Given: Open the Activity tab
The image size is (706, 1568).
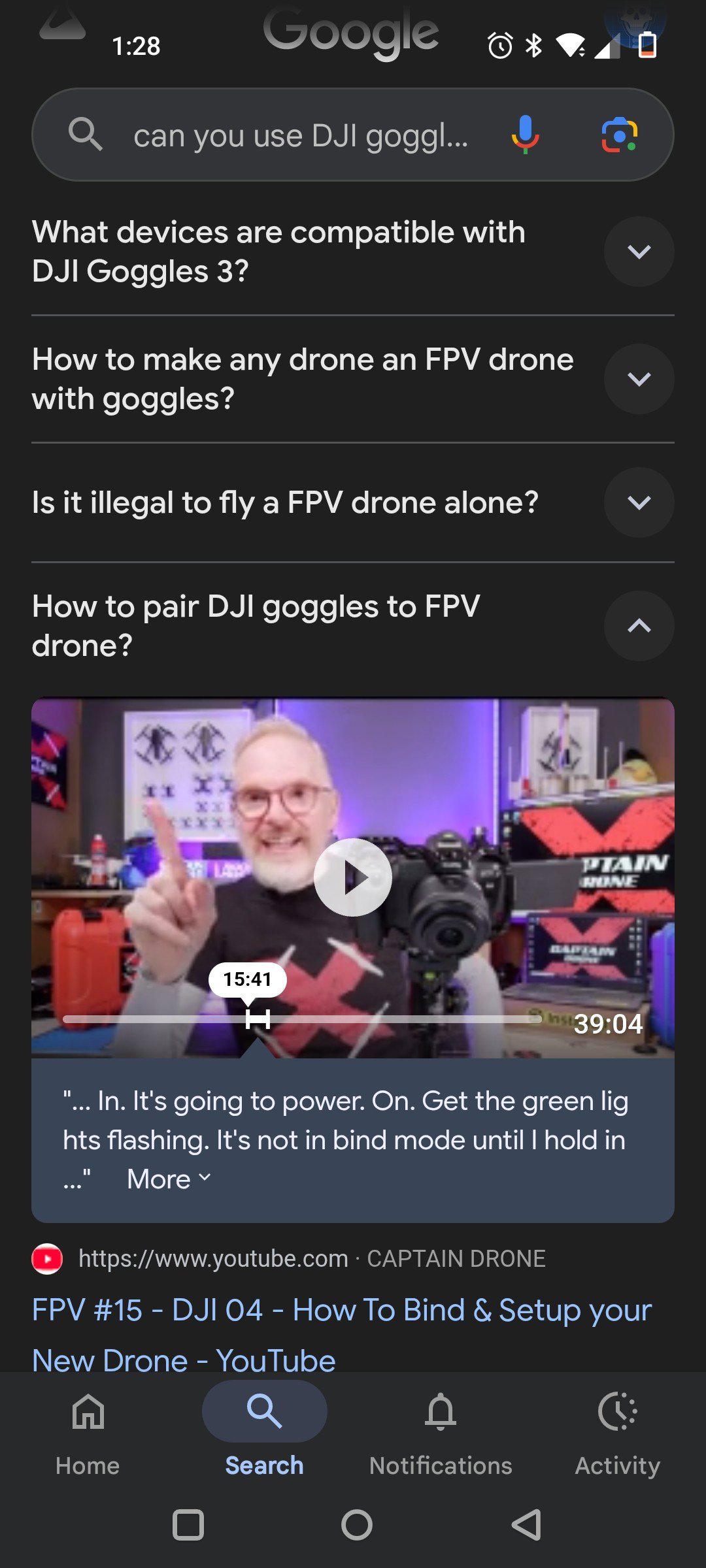Looking at the screenshot, I should [x=617, y=1431].
